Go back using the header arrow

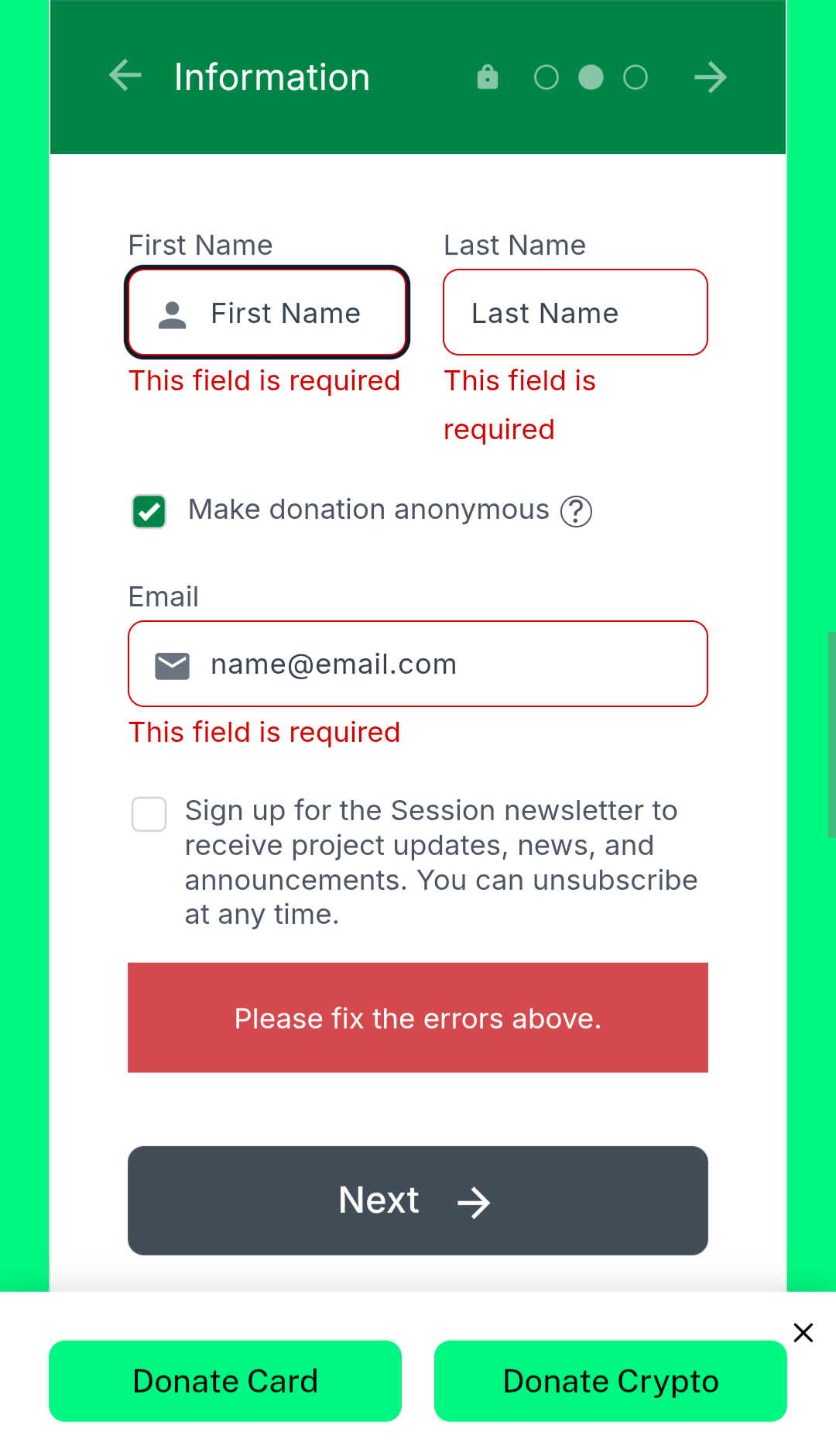click(125, 76)
